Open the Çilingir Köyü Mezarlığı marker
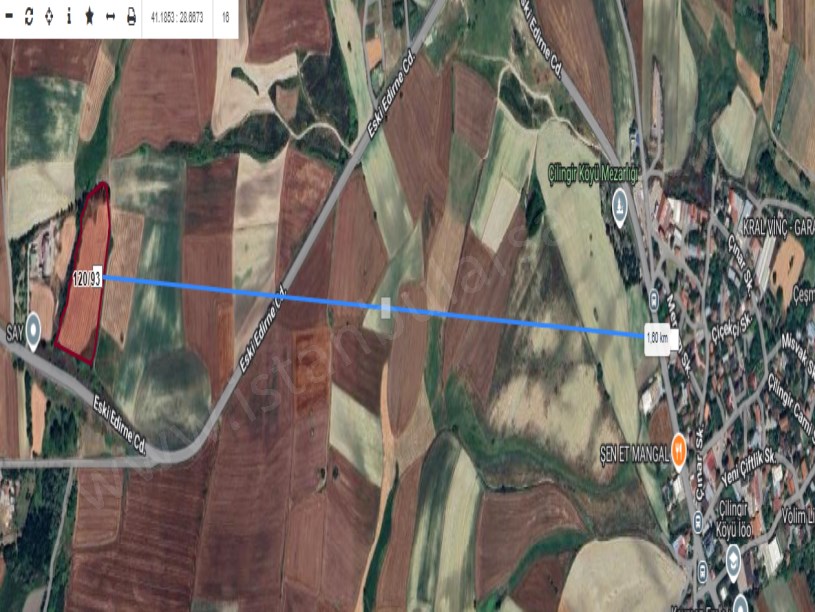The height and width of the screenshot is (612, 815). [x=620, y=200]
